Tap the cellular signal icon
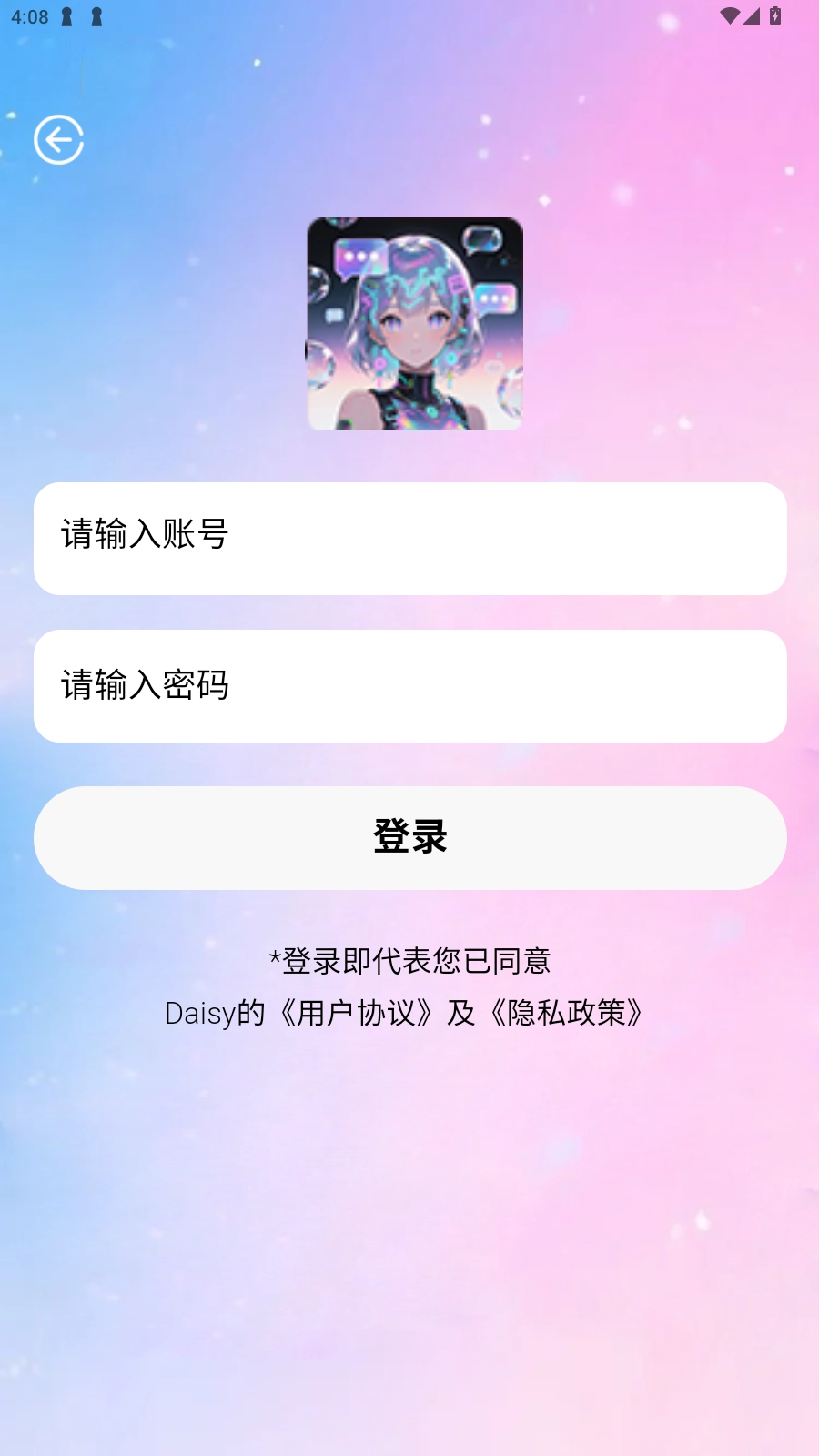Image resolution: width=819 pixels, height=1456 pixels. pyautogui.click(x=750, y=15)
